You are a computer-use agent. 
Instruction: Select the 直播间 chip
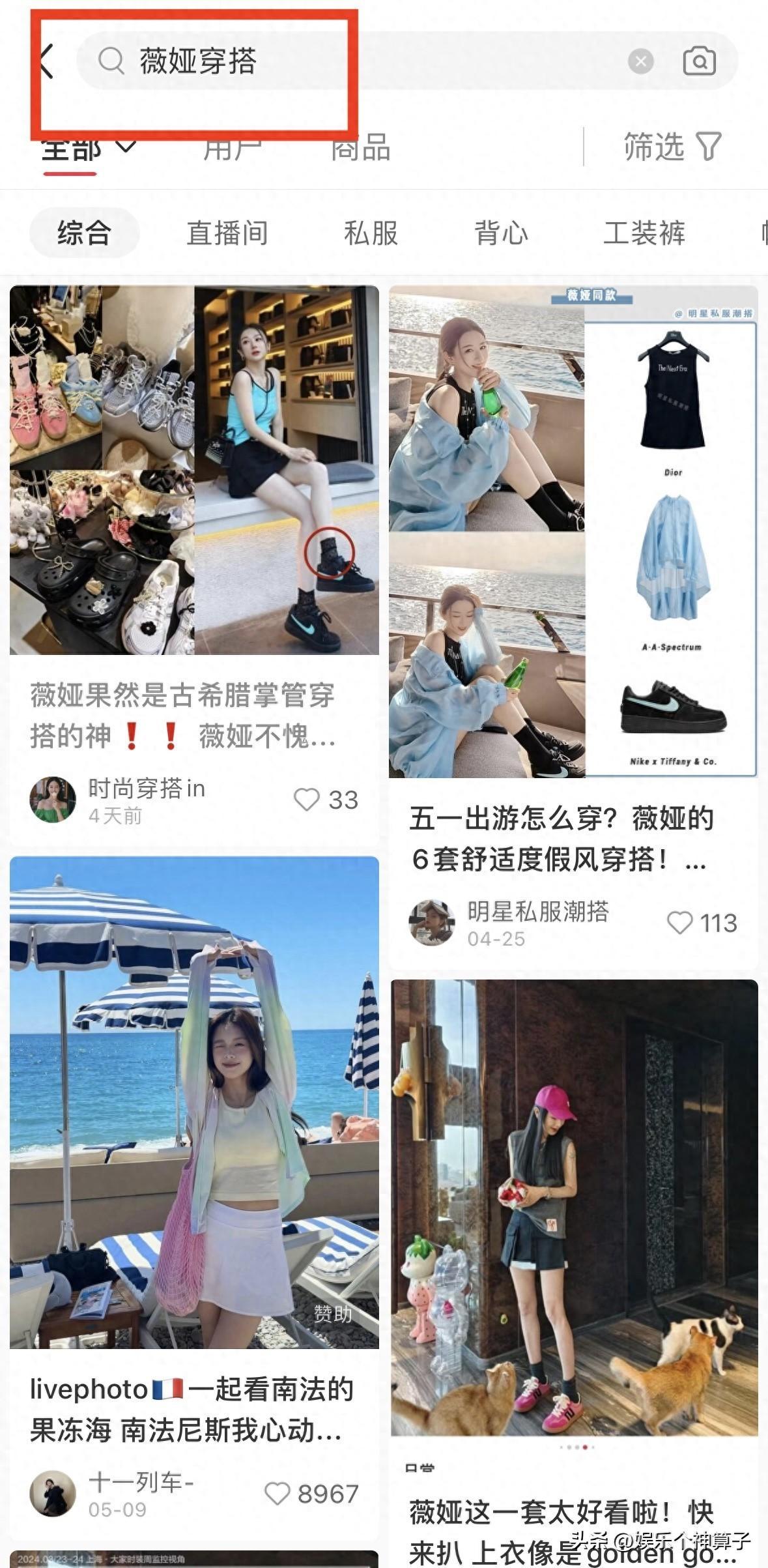point(227,233)
